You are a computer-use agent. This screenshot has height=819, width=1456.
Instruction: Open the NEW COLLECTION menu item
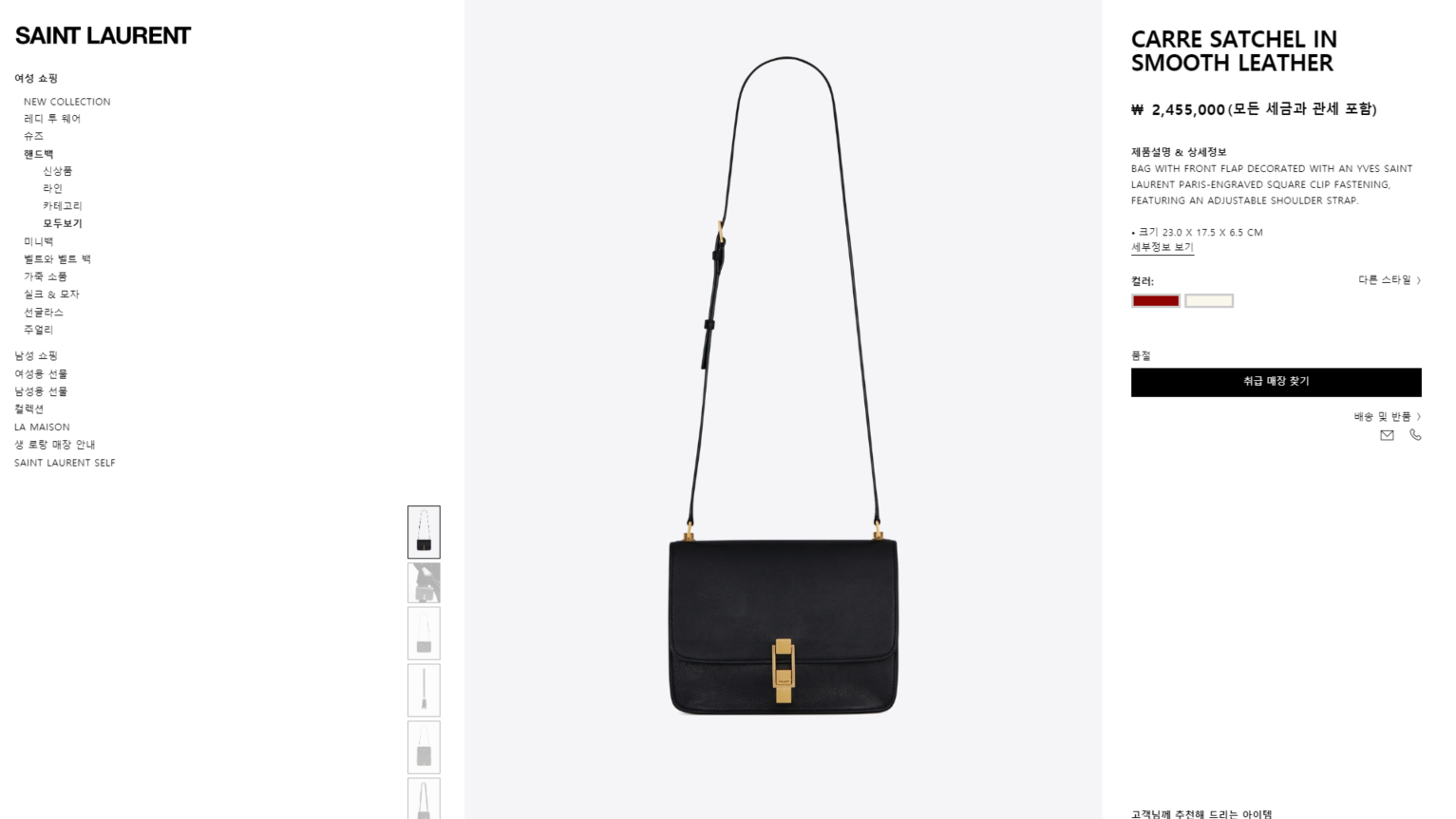point(66,102)
